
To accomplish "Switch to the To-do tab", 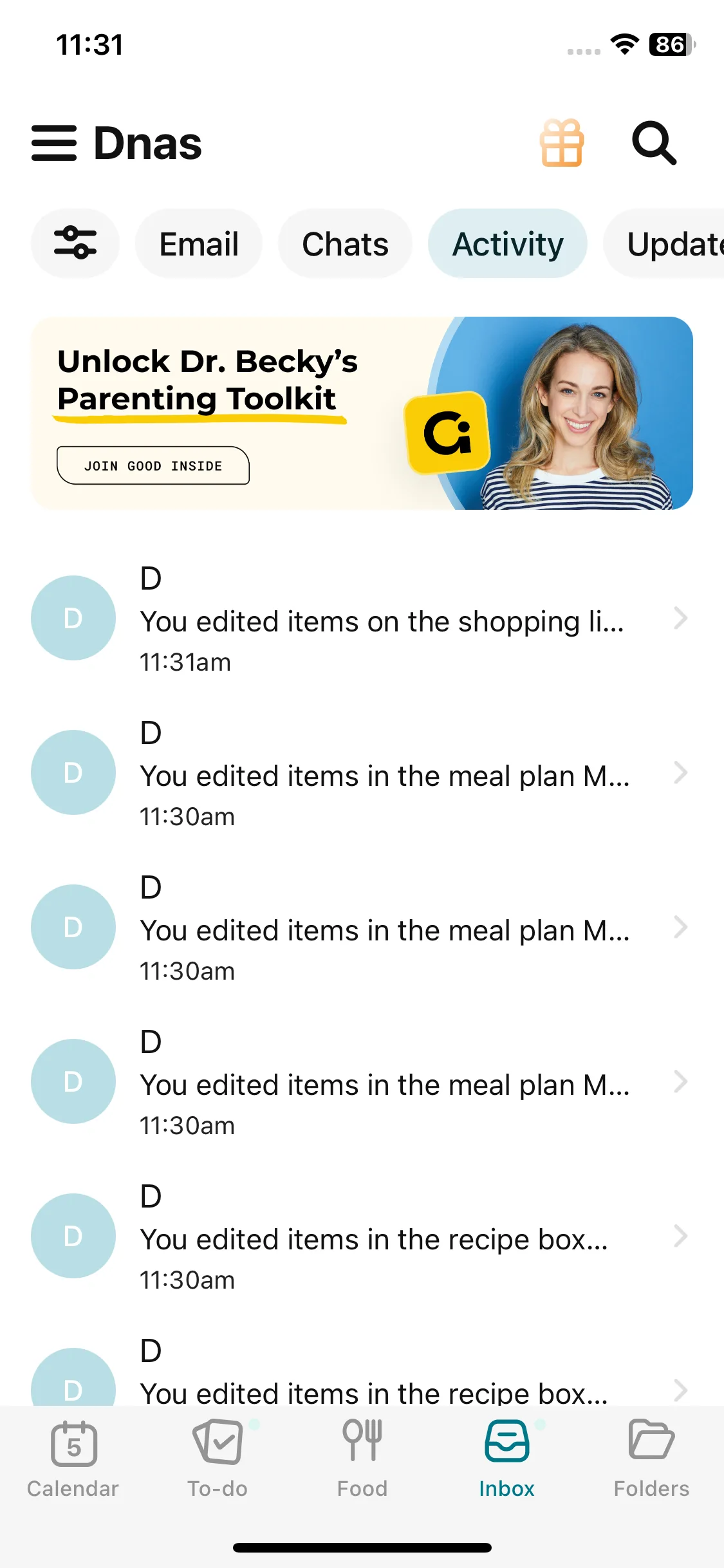I will (x=218, y=1458).
